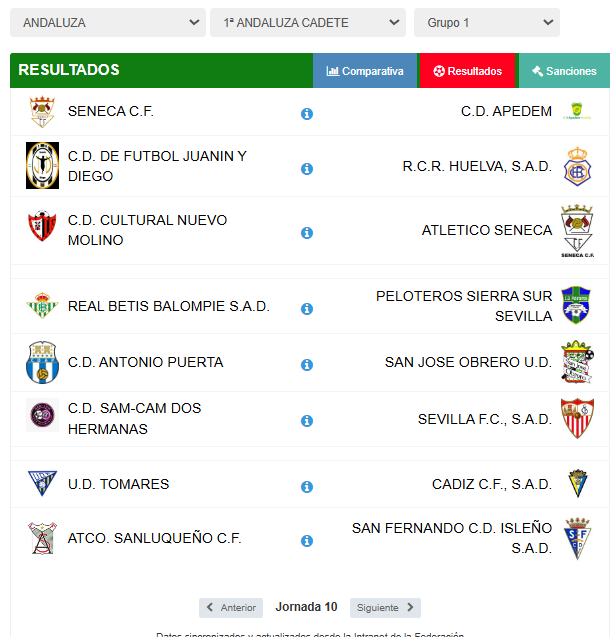Open match info for Real Betis Balompie game

coord(307,309)
